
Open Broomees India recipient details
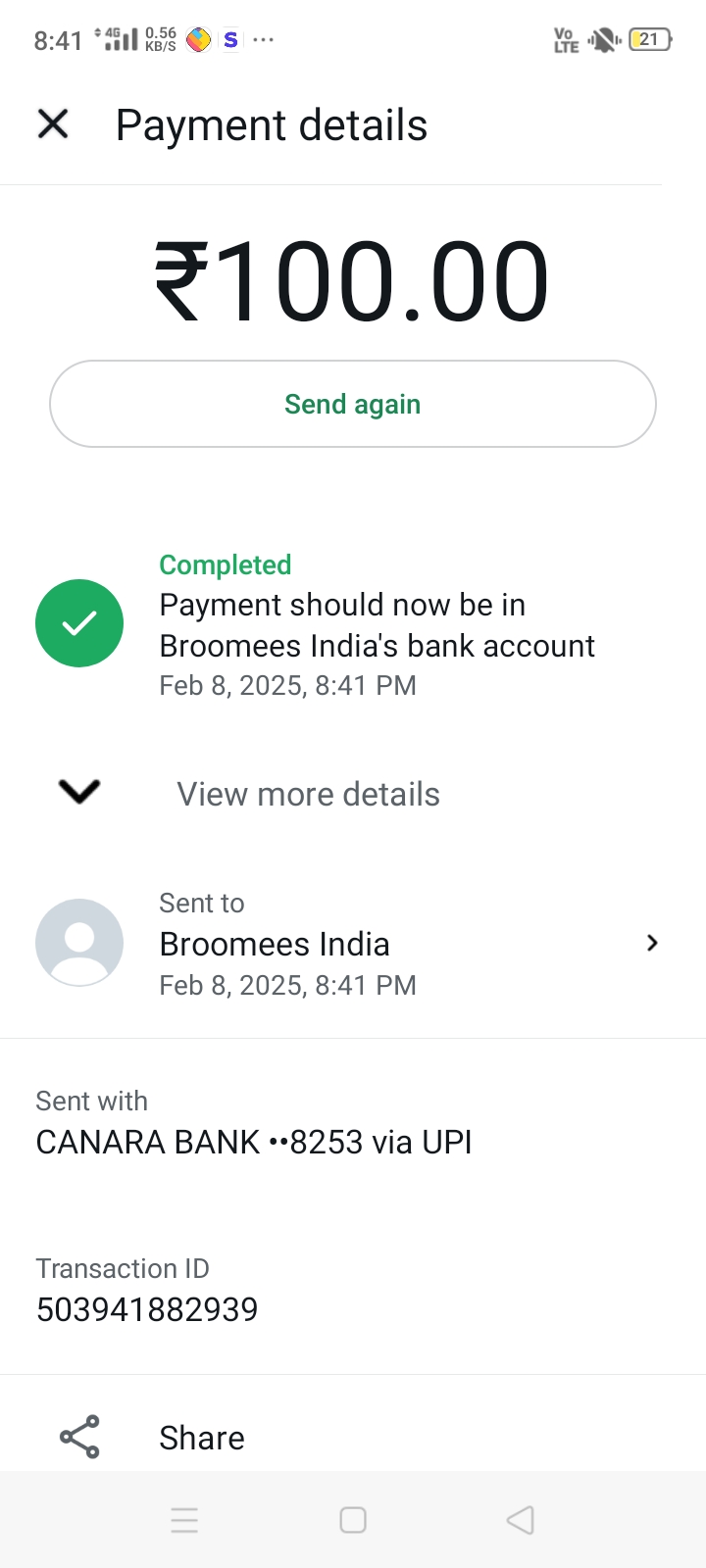click(353, 943)
